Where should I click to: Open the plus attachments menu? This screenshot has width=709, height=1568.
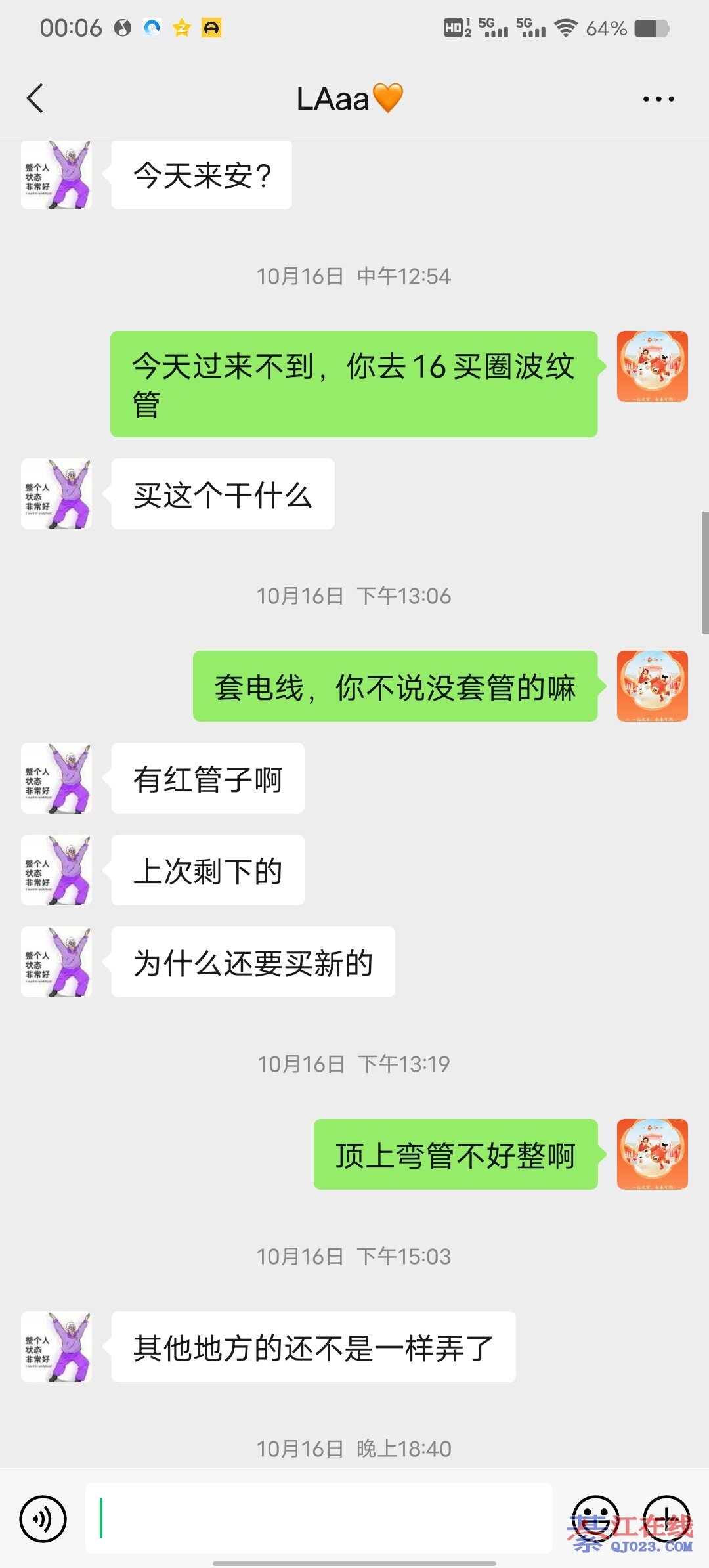pyautogui.click(x=666, y=1519)
